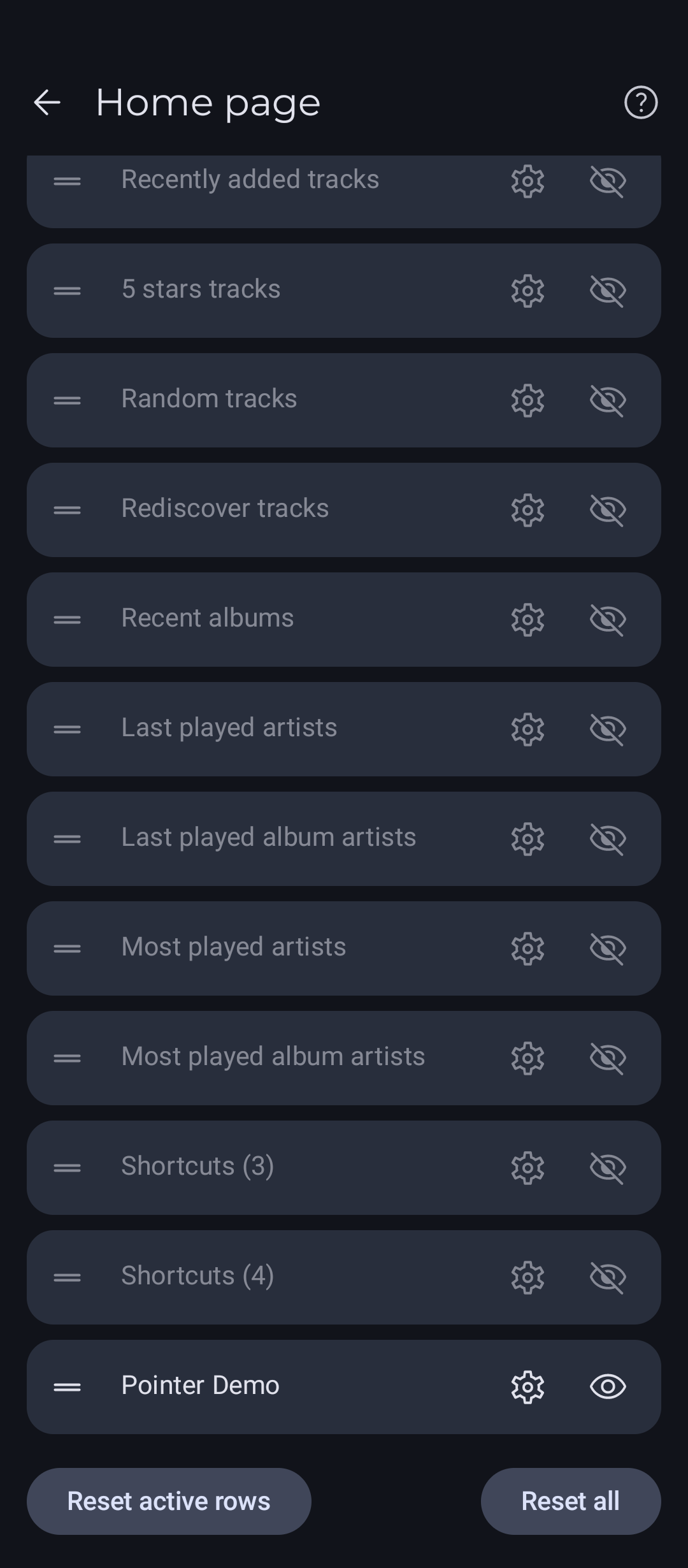Open settings gear for 5 stars tracks
The image size is (688, 1568).
tap(527, 291)
